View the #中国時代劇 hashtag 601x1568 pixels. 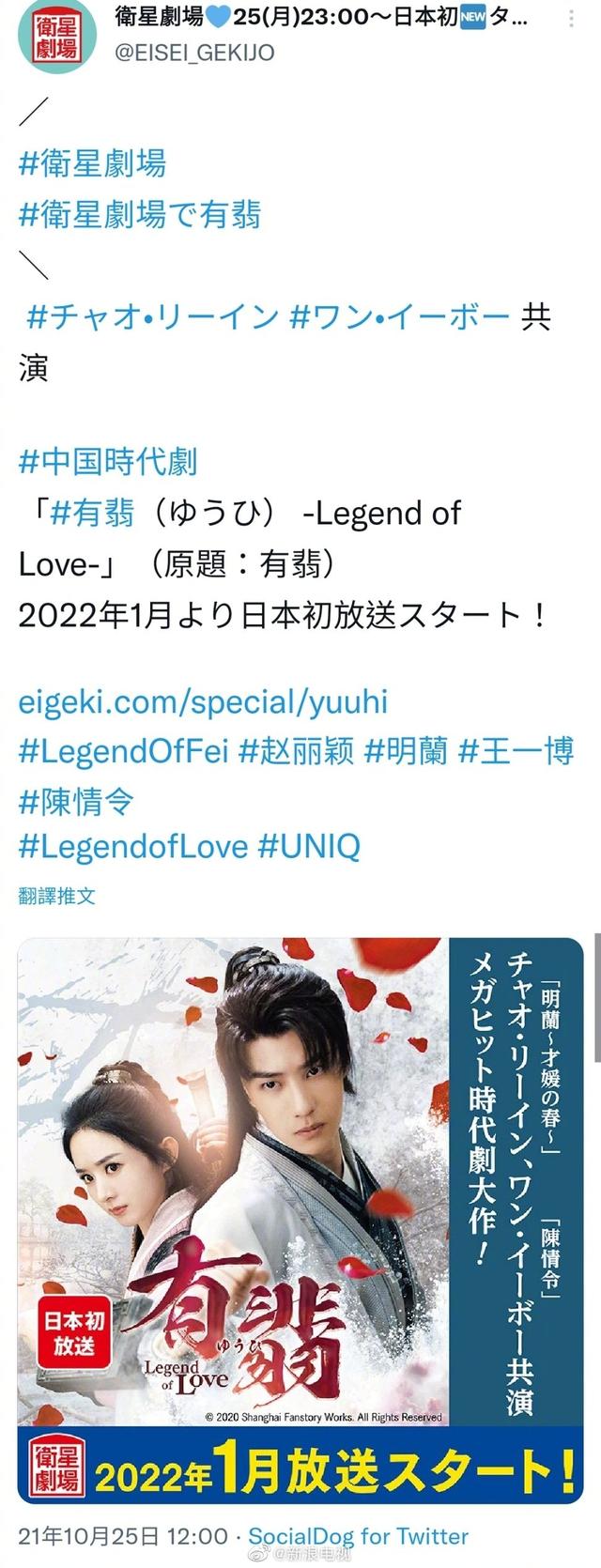108,461
